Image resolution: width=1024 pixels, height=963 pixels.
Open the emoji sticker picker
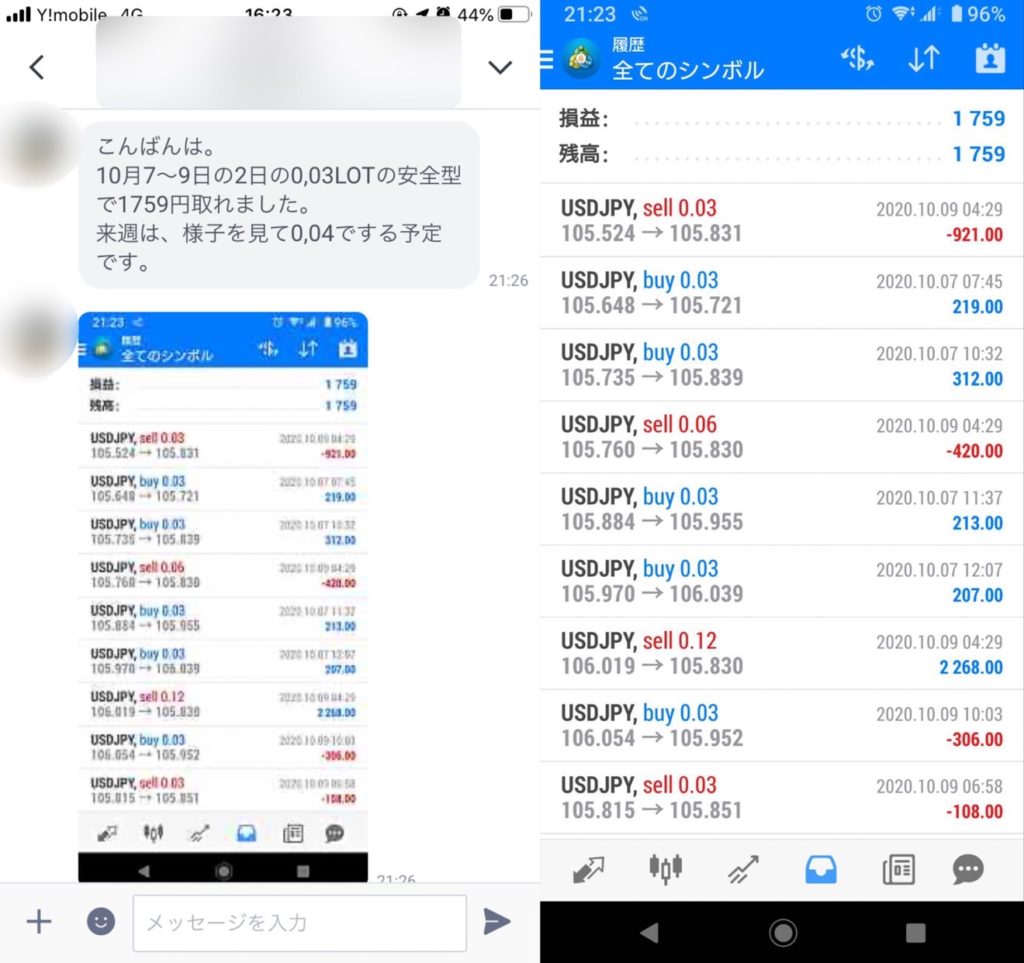pos(100,921)
